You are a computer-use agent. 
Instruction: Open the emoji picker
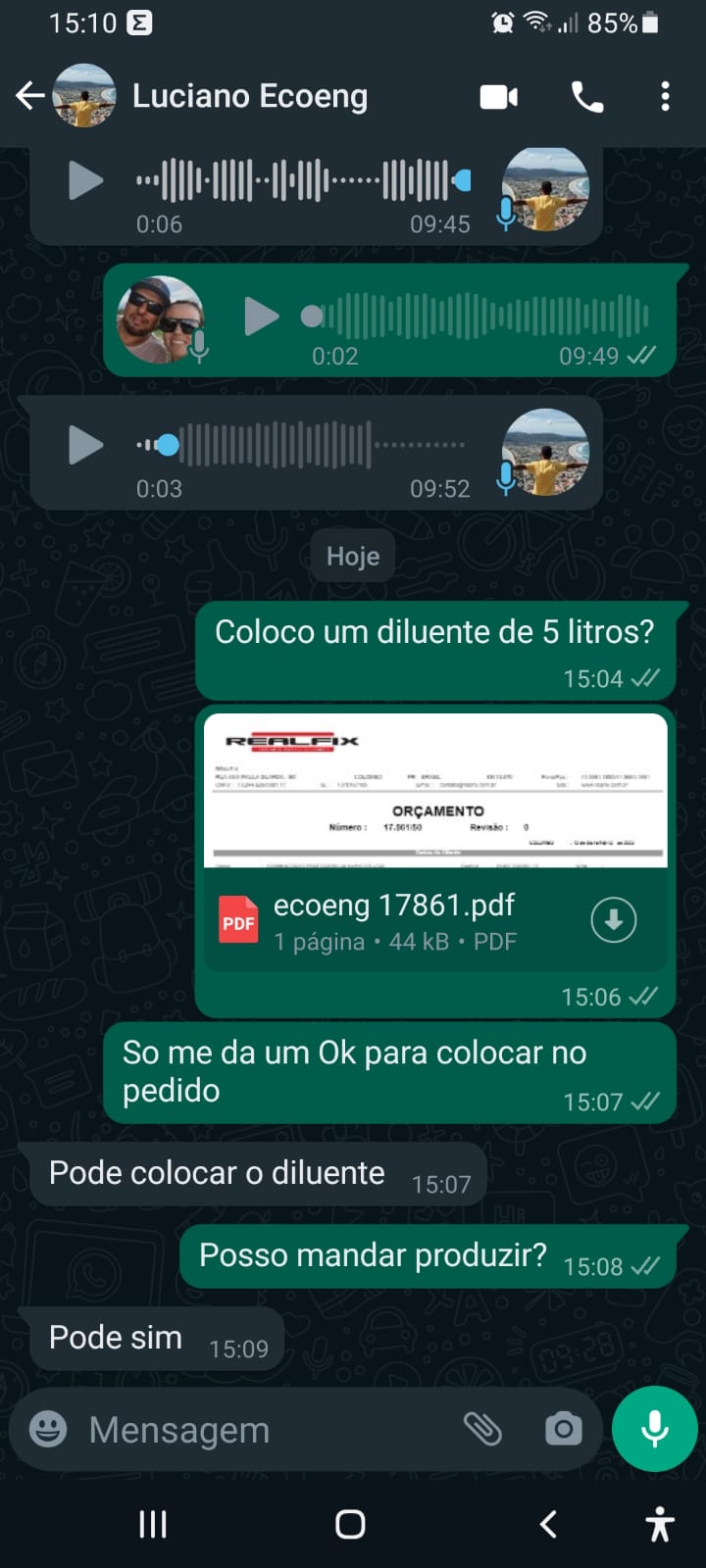pyautogui.click(x=48, y=1429)
